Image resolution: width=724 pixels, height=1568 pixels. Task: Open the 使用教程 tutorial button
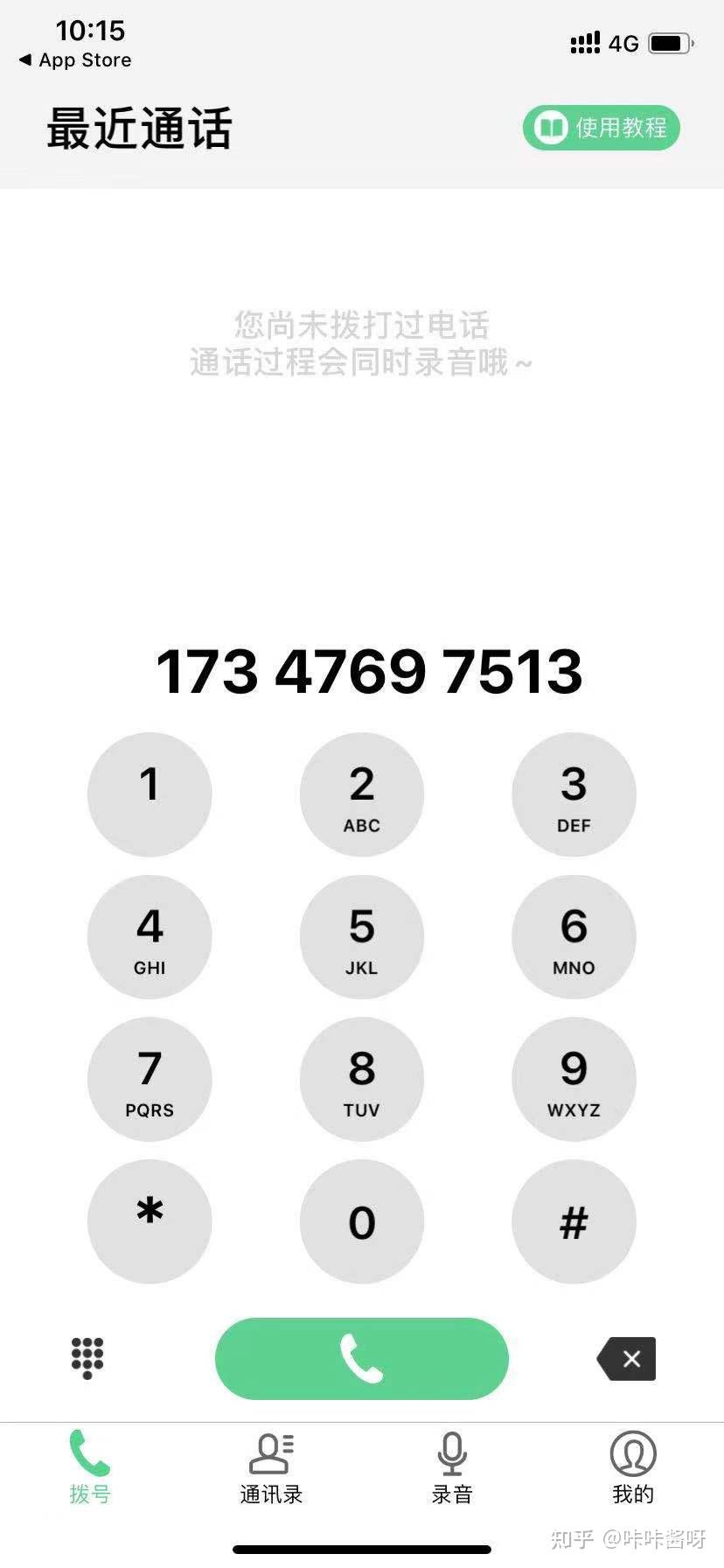[x=601, y=128]
